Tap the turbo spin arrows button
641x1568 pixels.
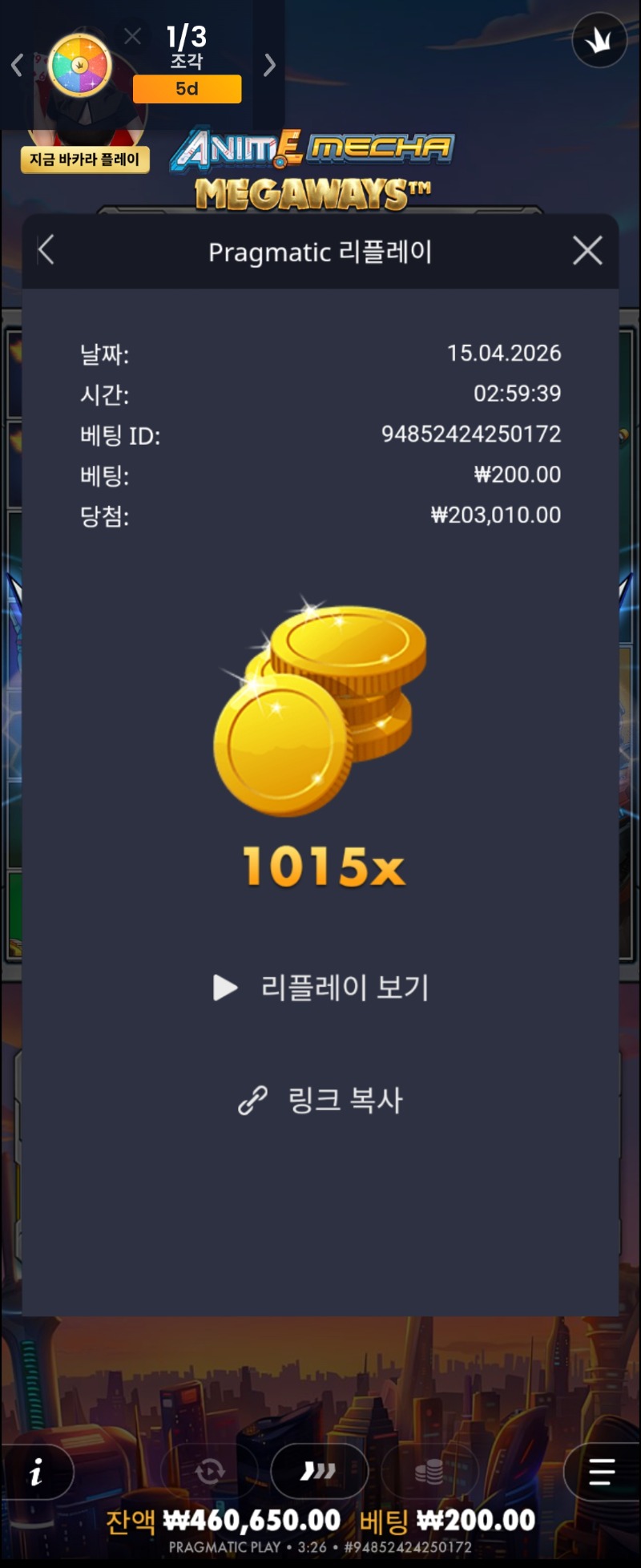click(319, 1471)
